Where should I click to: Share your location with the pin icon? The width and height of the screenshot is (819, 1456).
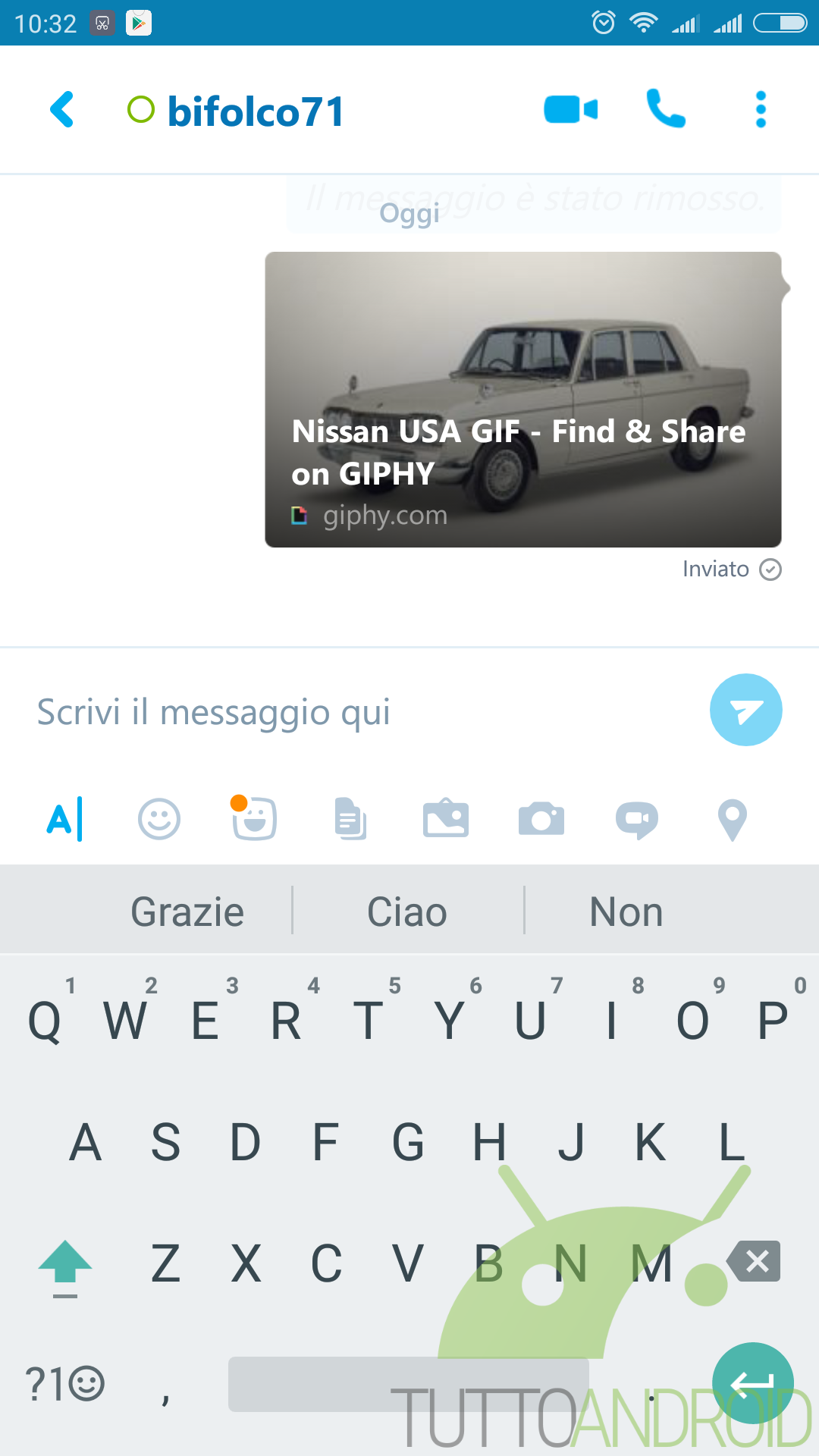pos(733,820)
